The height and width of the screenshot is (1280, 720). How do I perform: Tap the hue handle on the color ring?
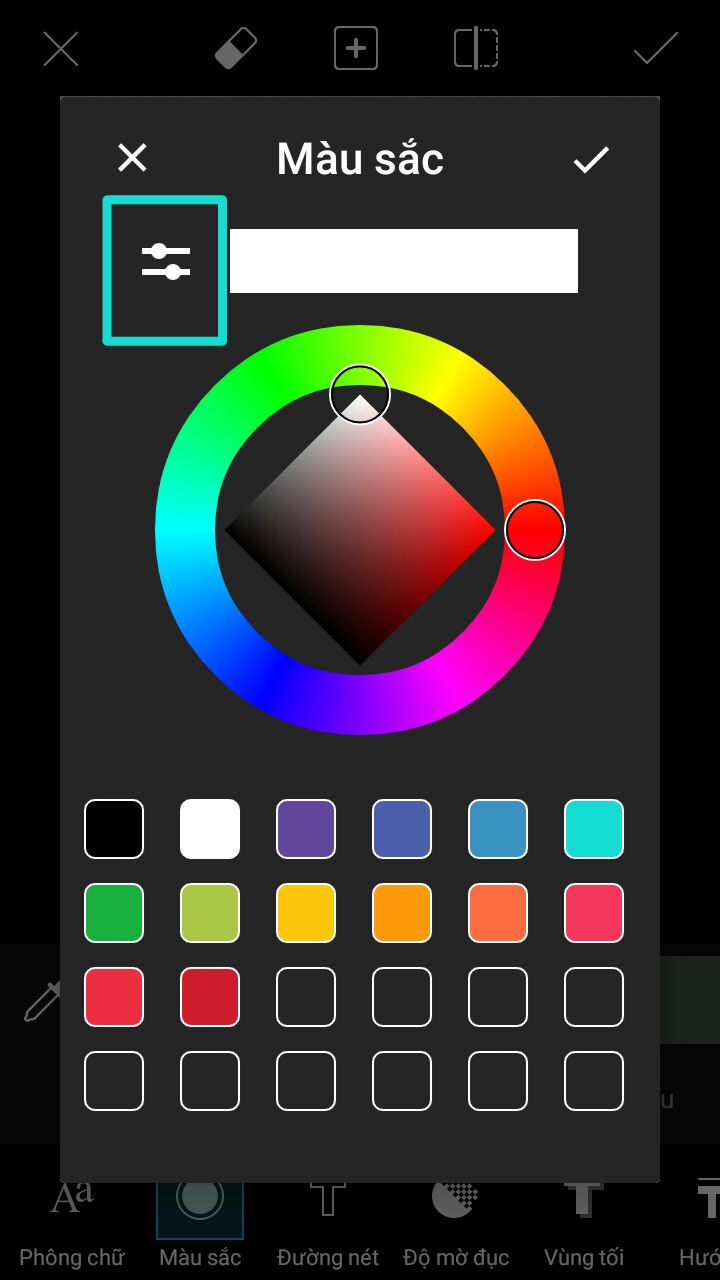click(535, 530)
